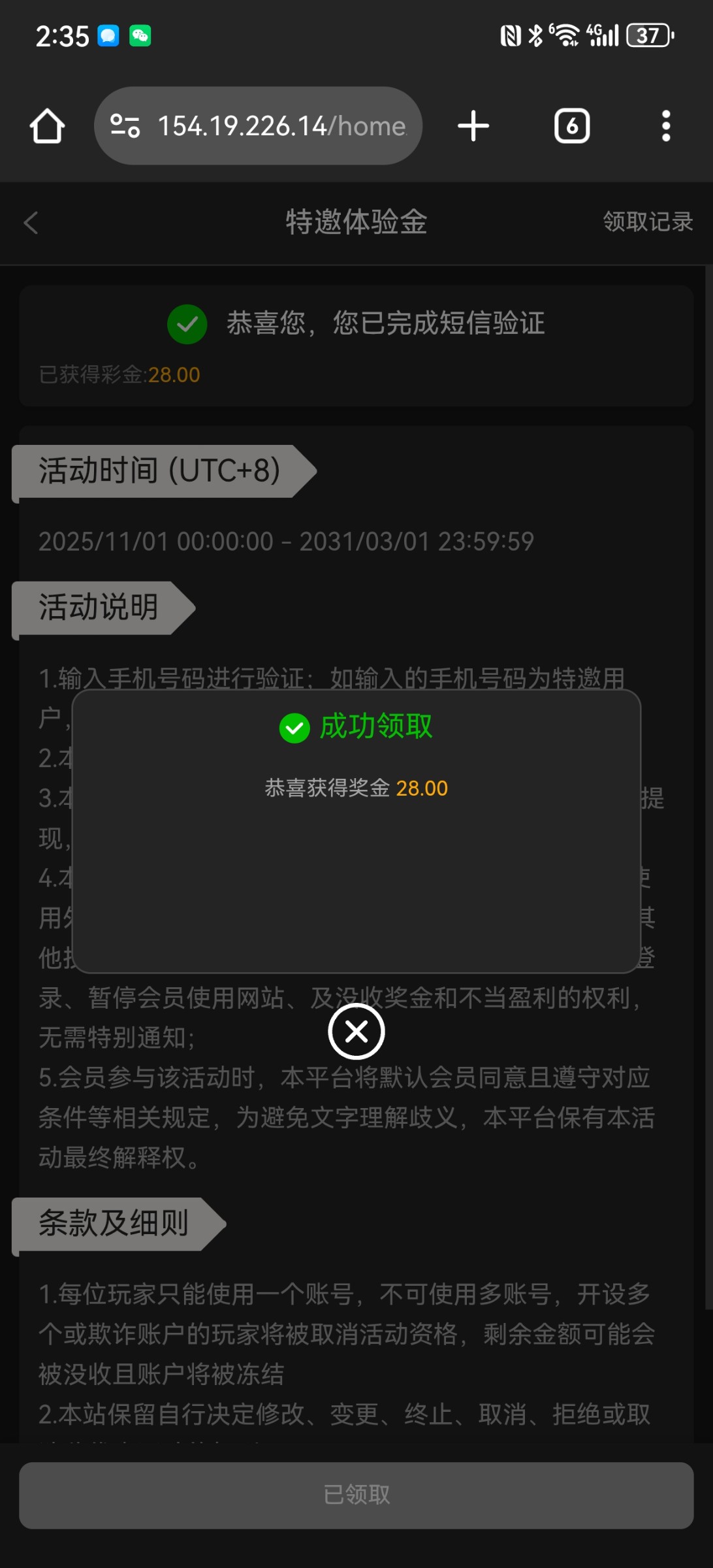Select the 特邀体验金 page title
Screen dimensions: 713x1568
pyautogui.click(x=356, y=223)
